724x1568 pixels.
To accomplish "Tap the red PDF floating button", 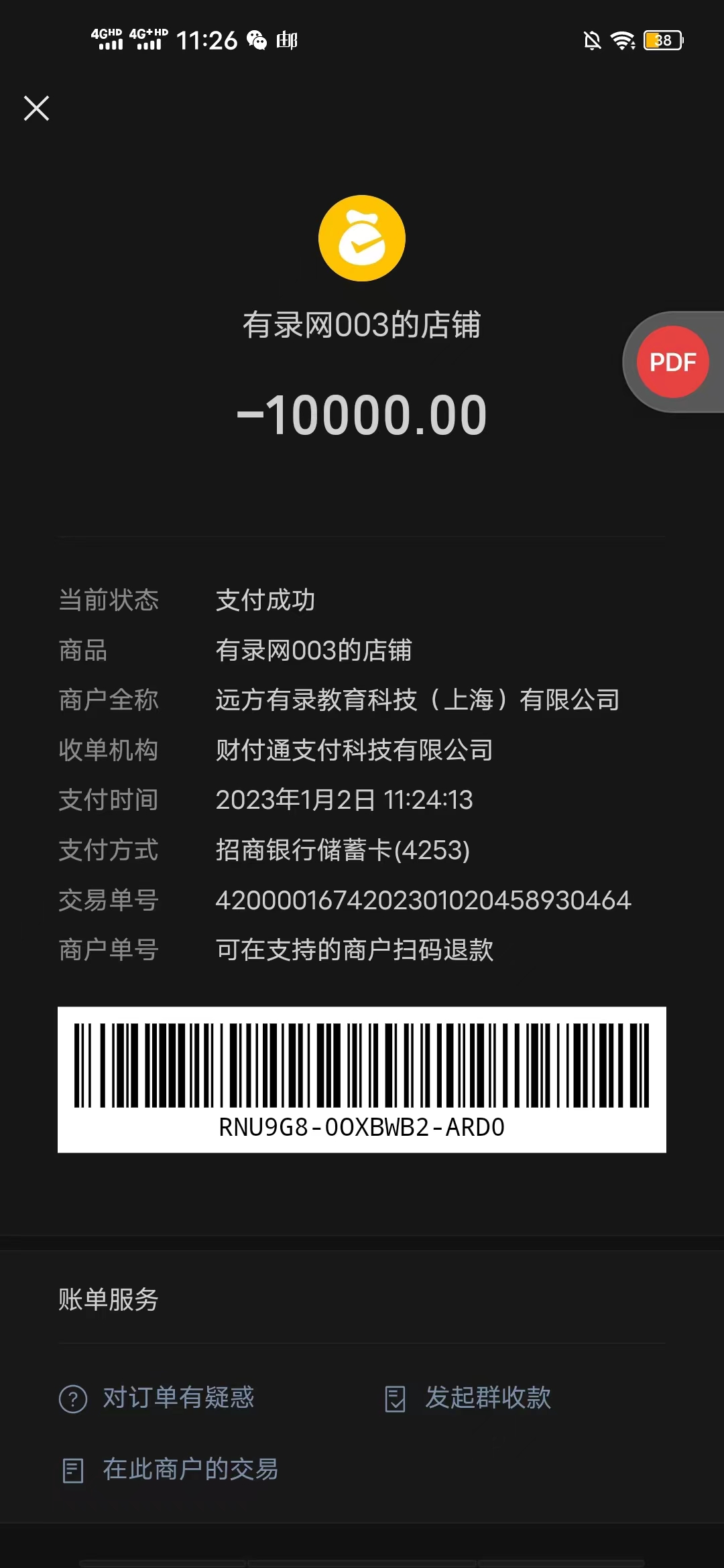I will (672, 363).
